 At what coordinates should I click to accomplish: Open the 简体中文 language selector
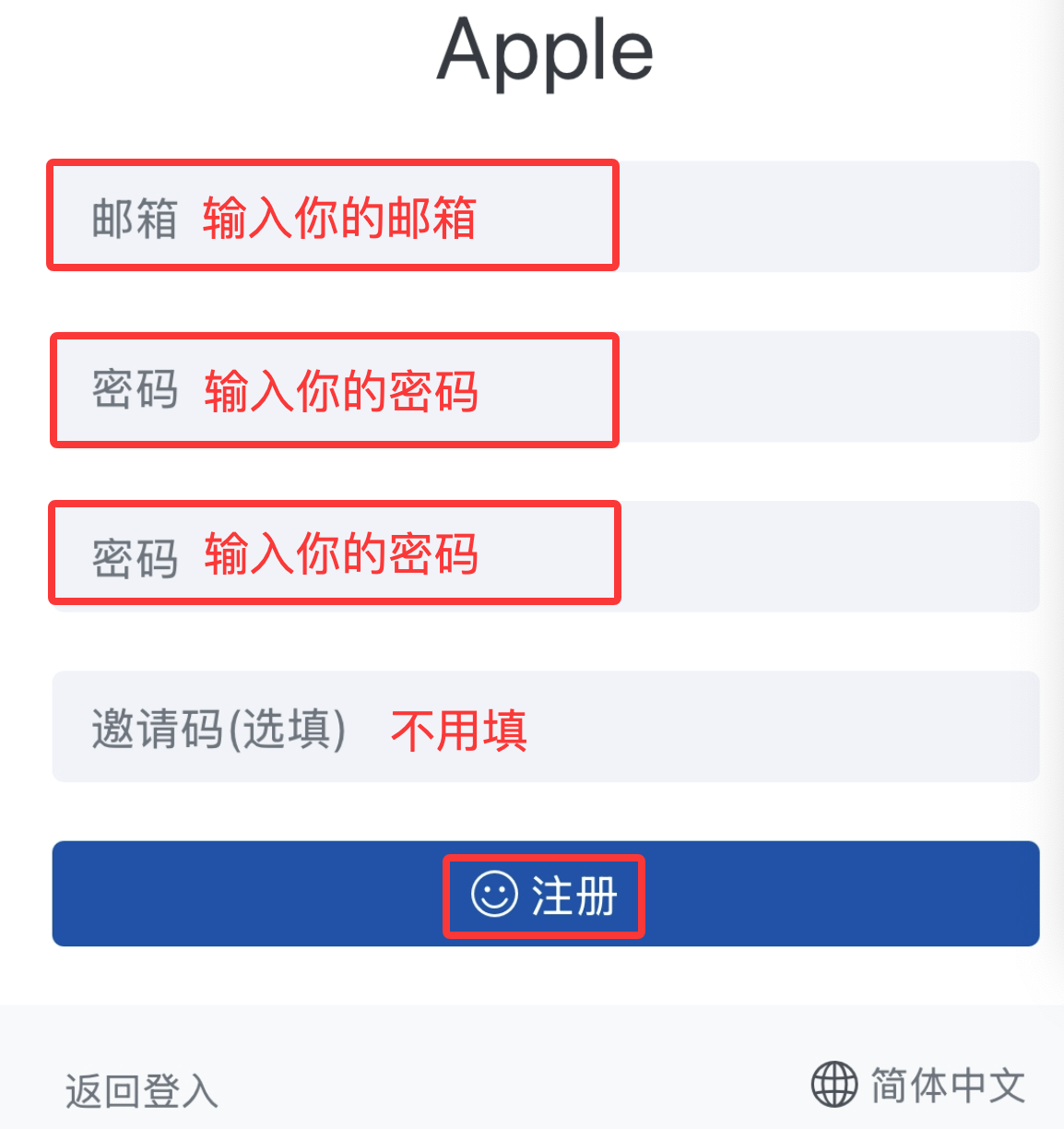coord(918,1085)
